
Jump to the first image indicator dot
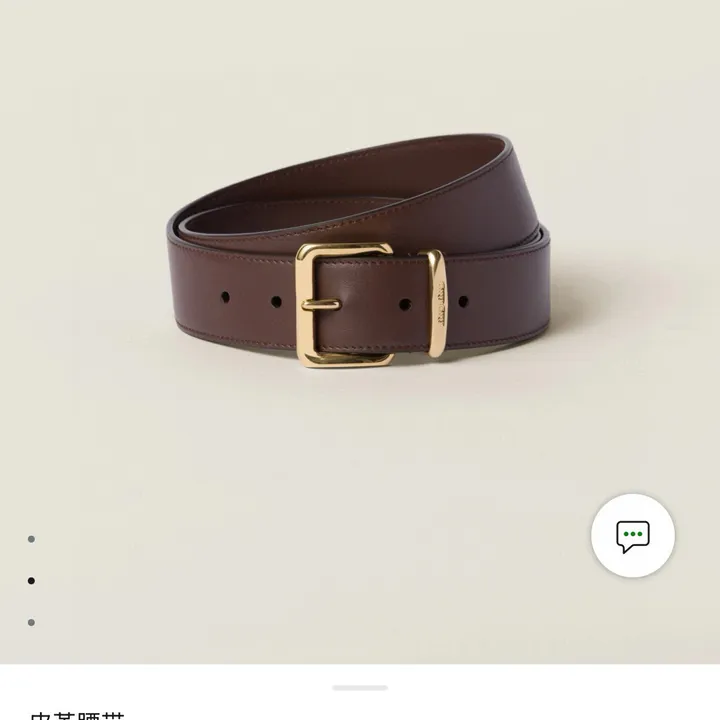pos(31,539)
